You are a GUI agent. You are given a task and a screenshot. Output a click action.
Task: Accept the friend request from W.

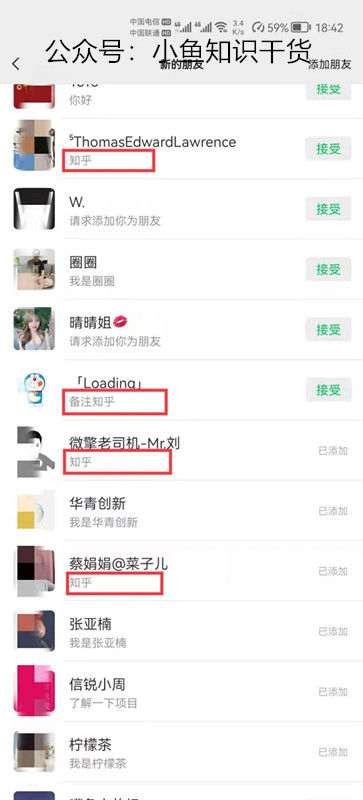click(328, 209)
